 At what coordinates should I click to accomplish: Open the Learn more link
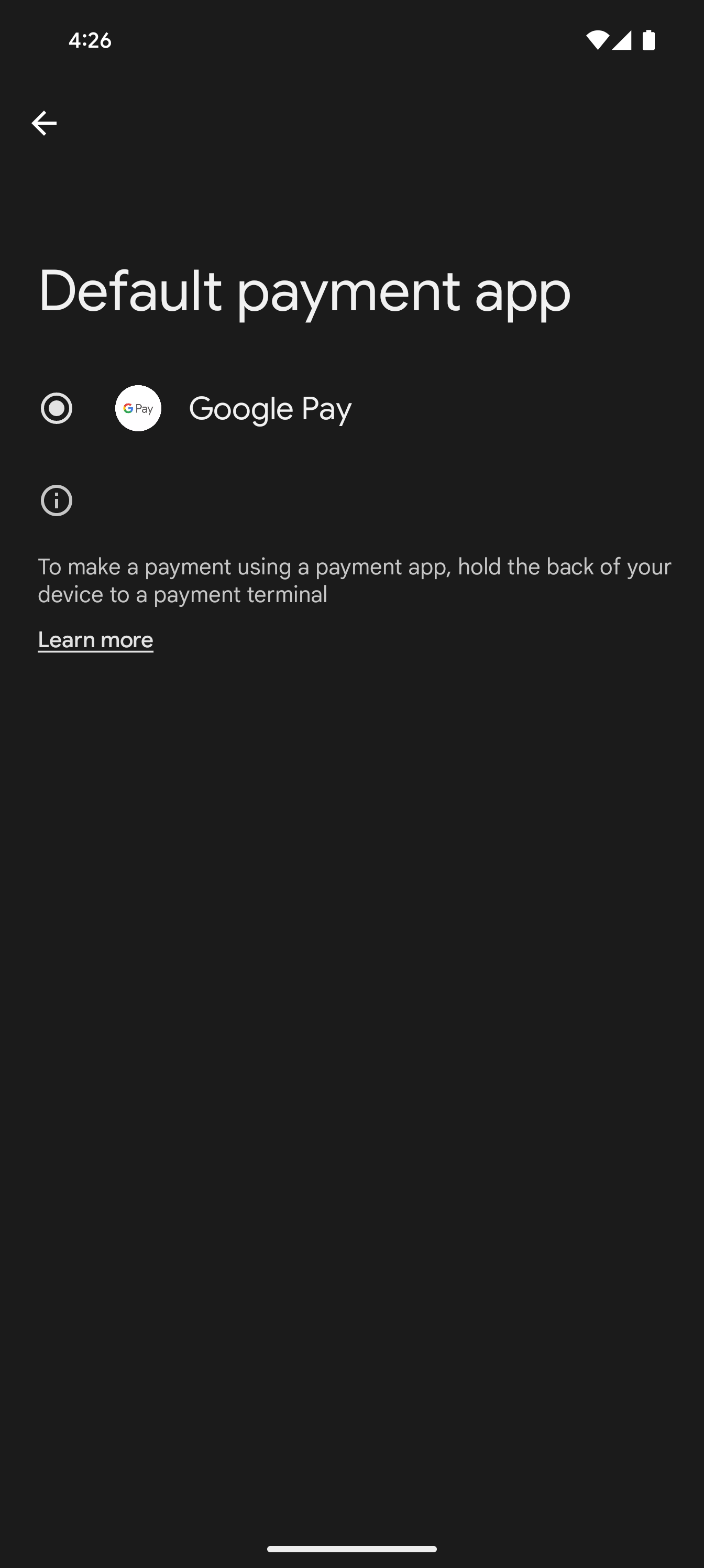95,640
